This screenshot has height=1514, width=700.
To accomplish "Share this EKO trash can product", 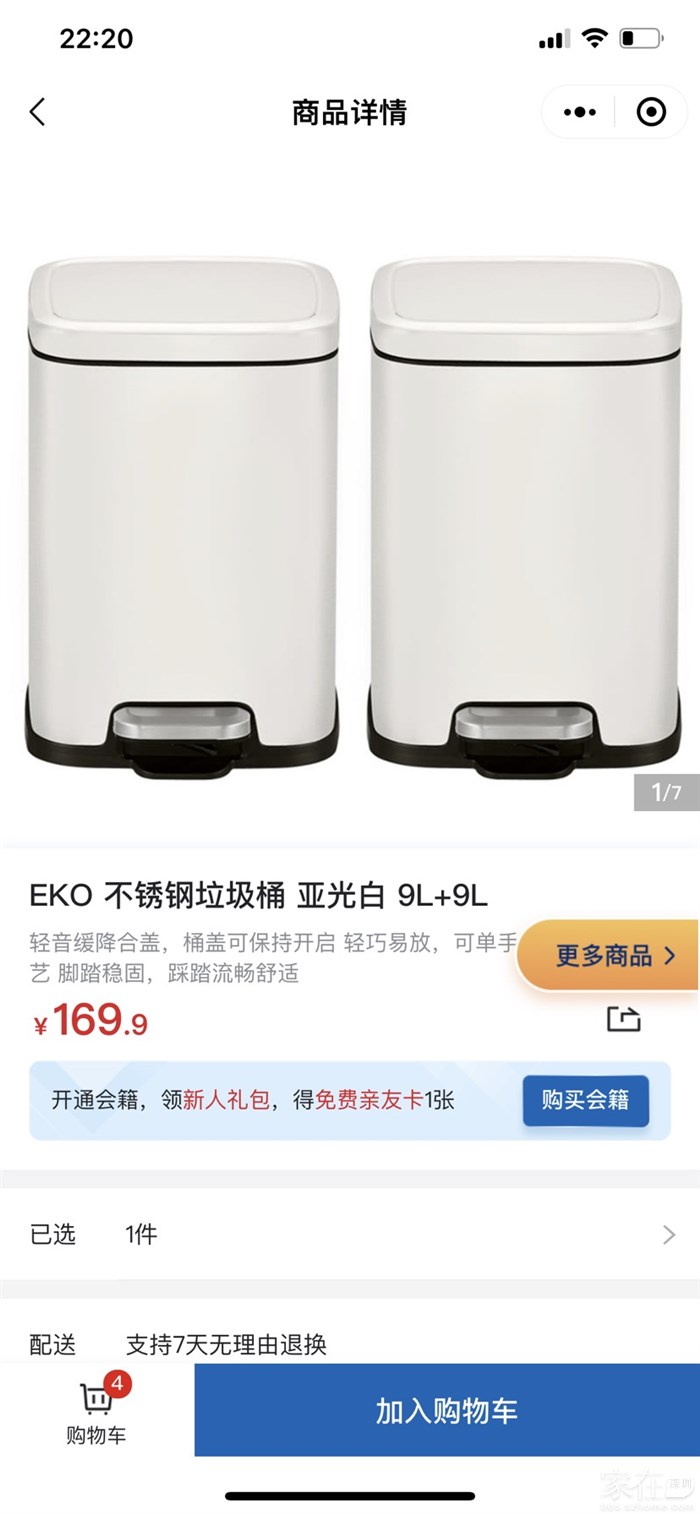I will 623,1019.
